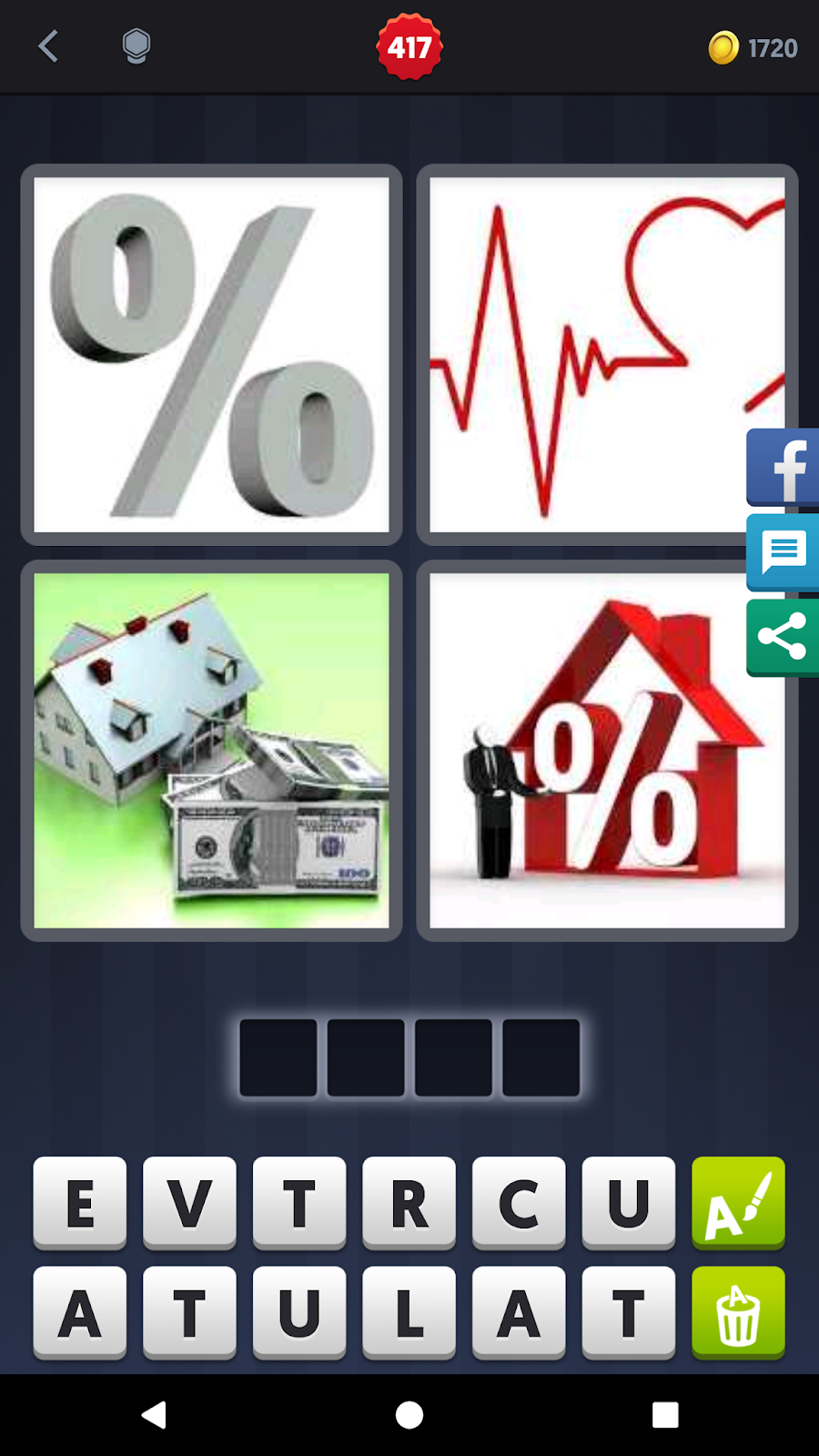Enlarge the house with dollar bills picture

[211, 751]
